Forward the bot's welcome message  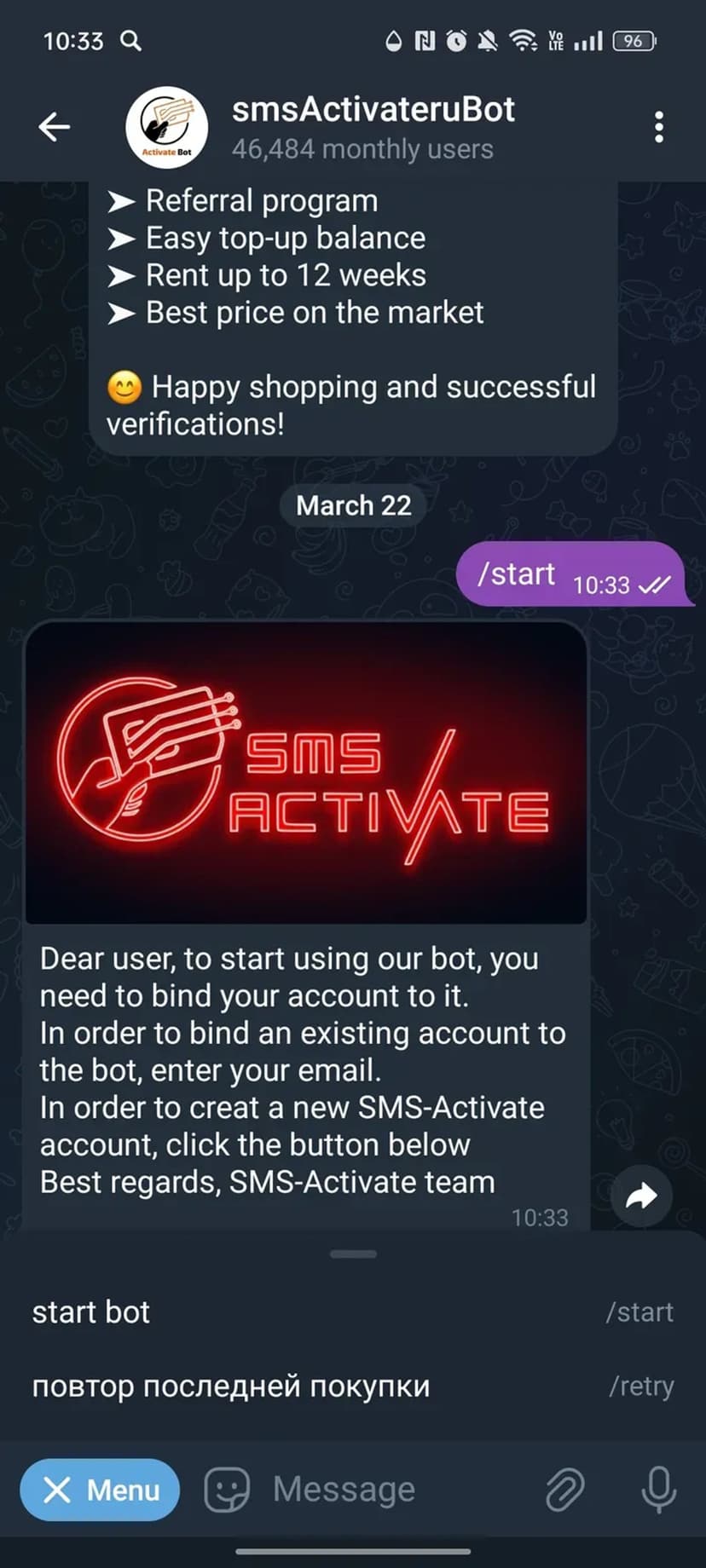click(641, 1196)
